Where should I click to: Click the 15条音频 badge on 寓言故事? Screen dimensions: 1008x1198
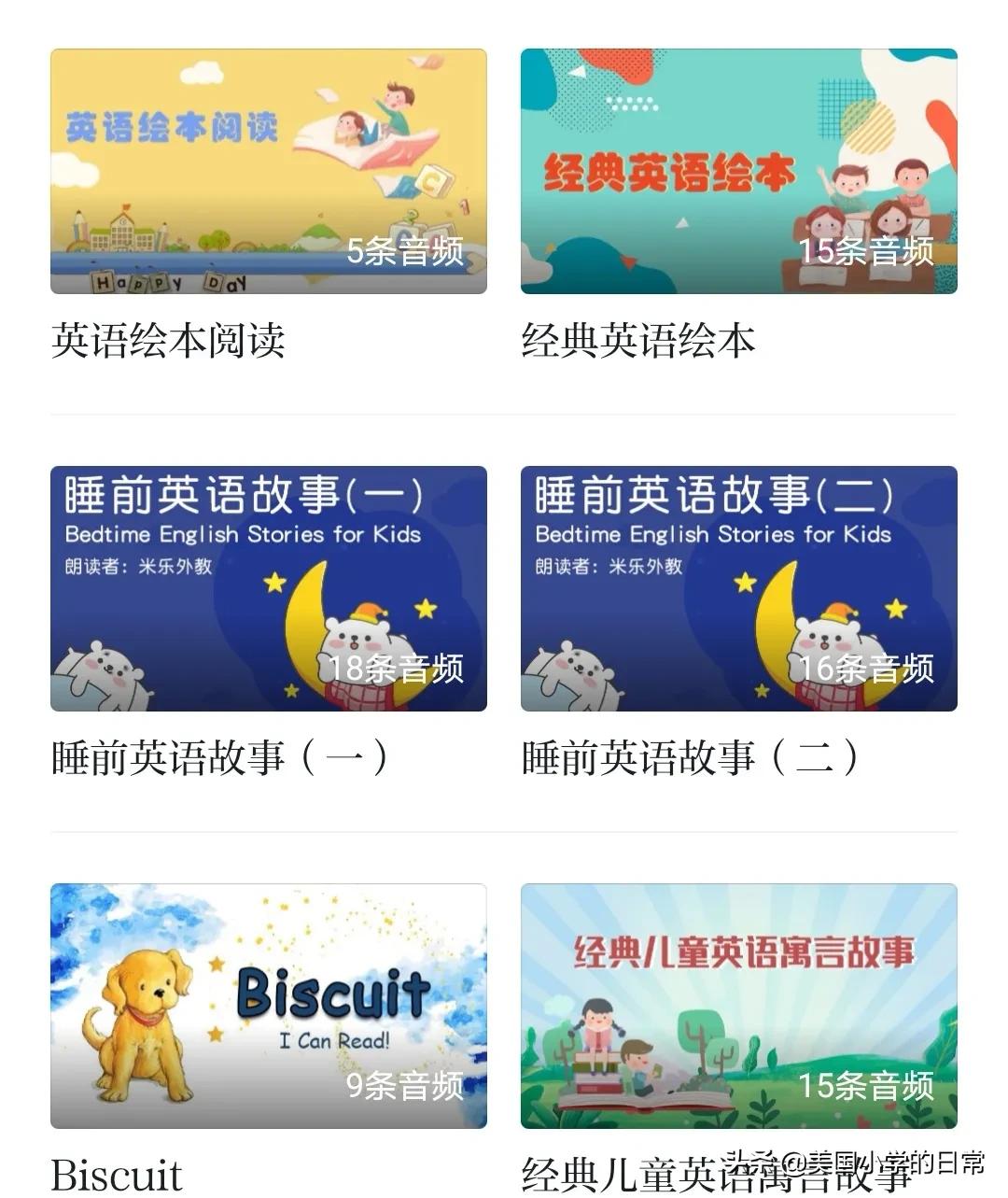coord(866,1087)
